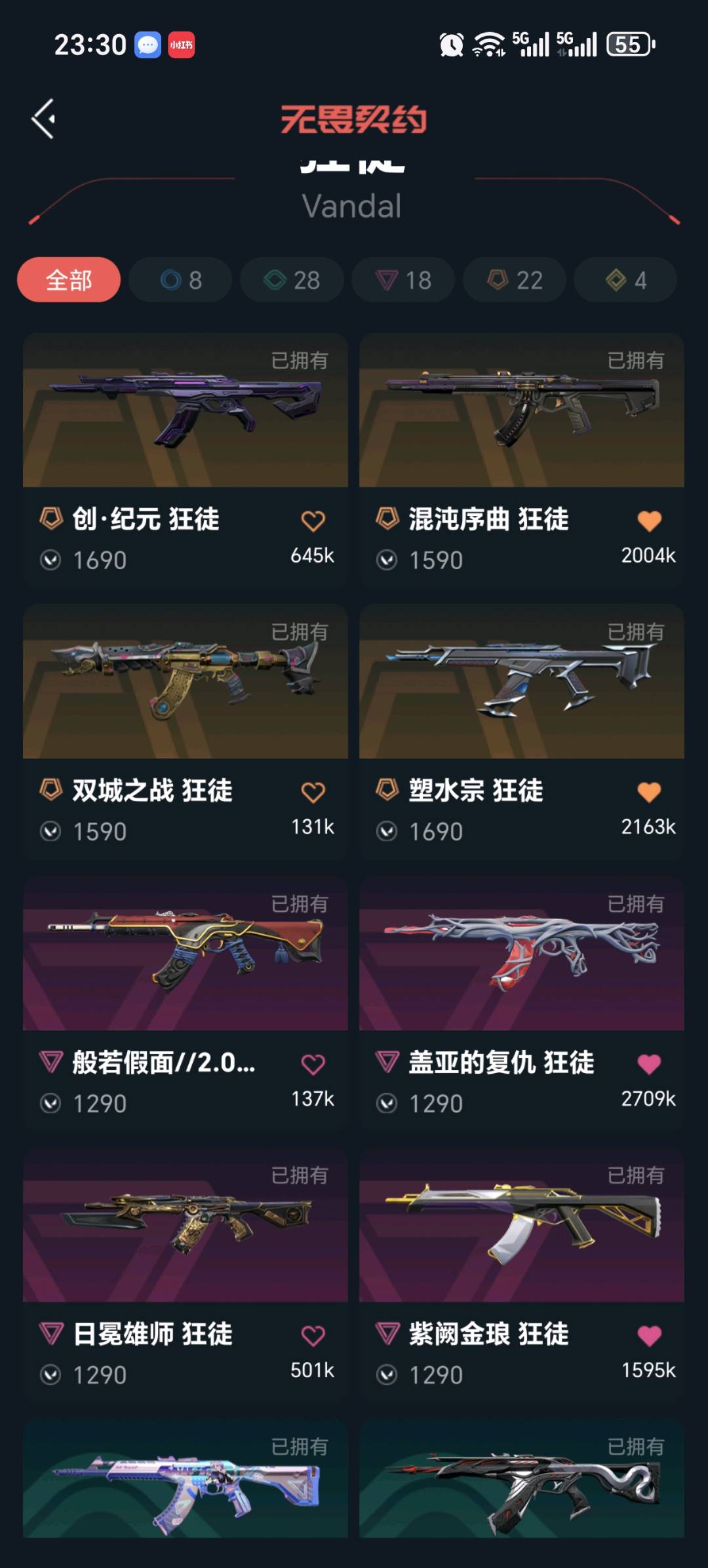The width and height of the screenshot is (708, 1568).
Task: Like the 般若假面//2.0 skin
Action: (x=313, y=1065)
